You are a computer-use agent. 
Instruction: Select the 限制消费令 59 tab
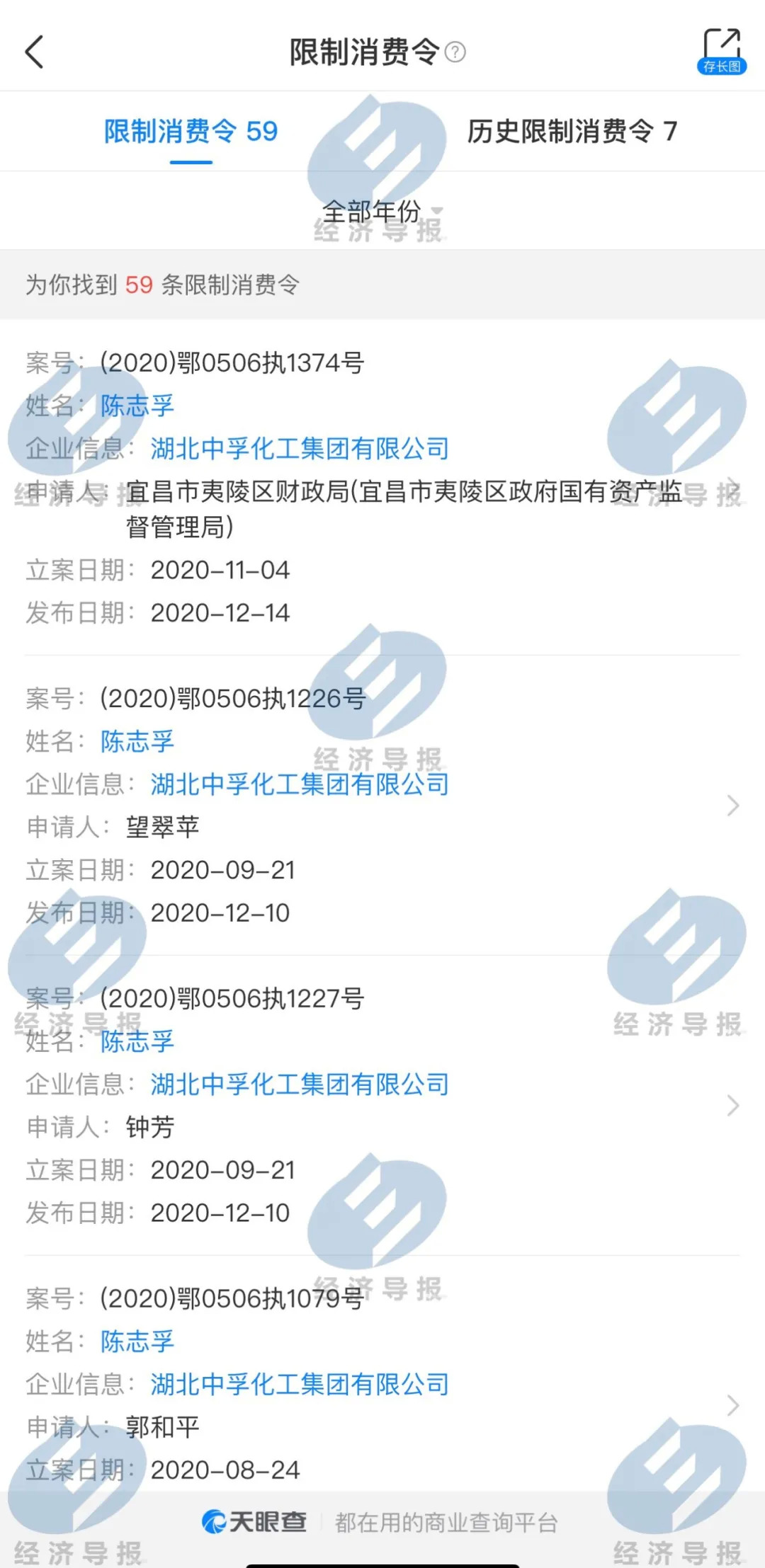191,132
